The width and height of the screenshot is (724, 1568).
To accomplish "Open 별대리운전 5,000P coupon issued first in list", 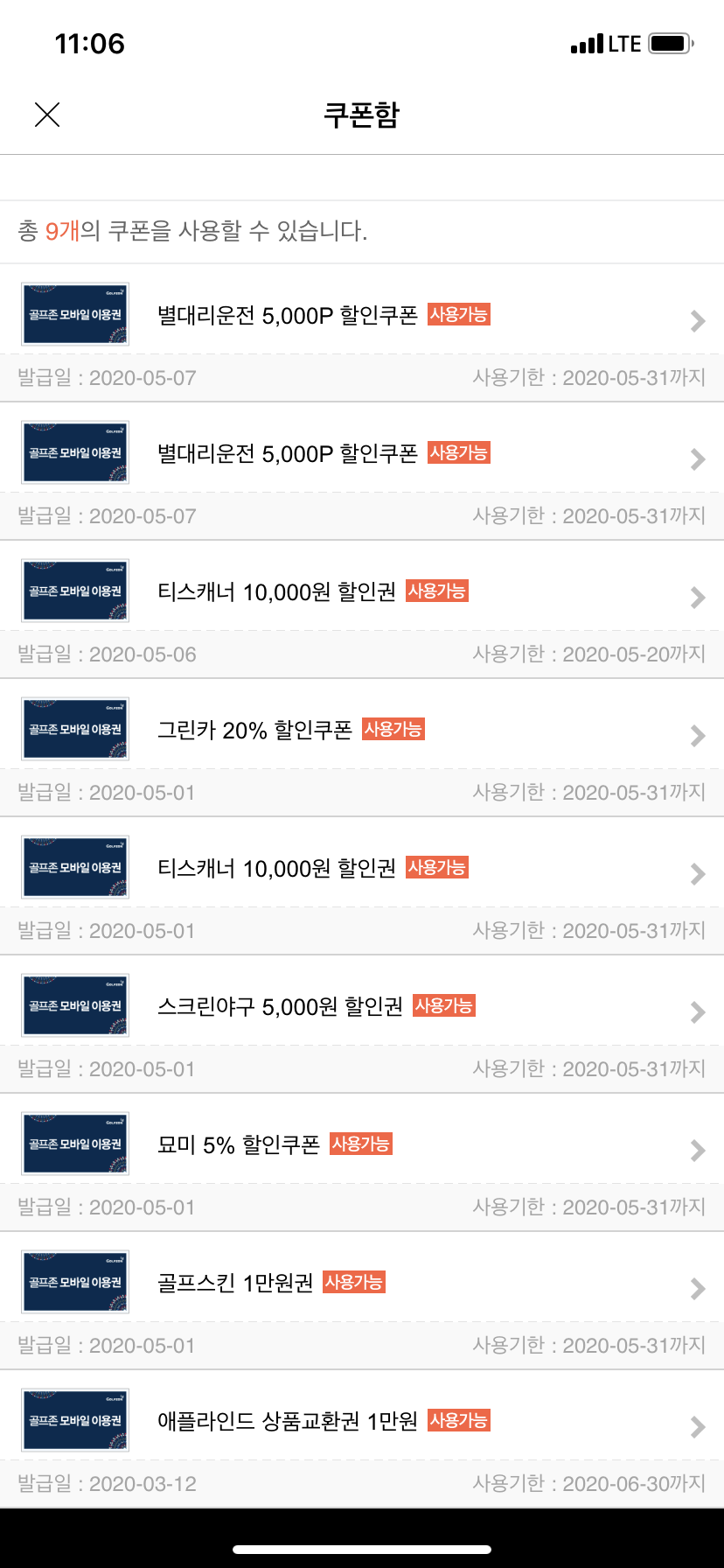I will 361,315.
